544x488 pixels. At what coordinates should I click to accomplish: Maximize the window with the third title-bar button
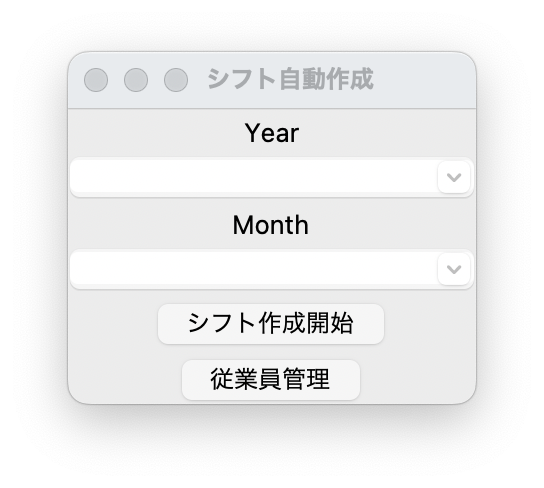tap(176, 80)
